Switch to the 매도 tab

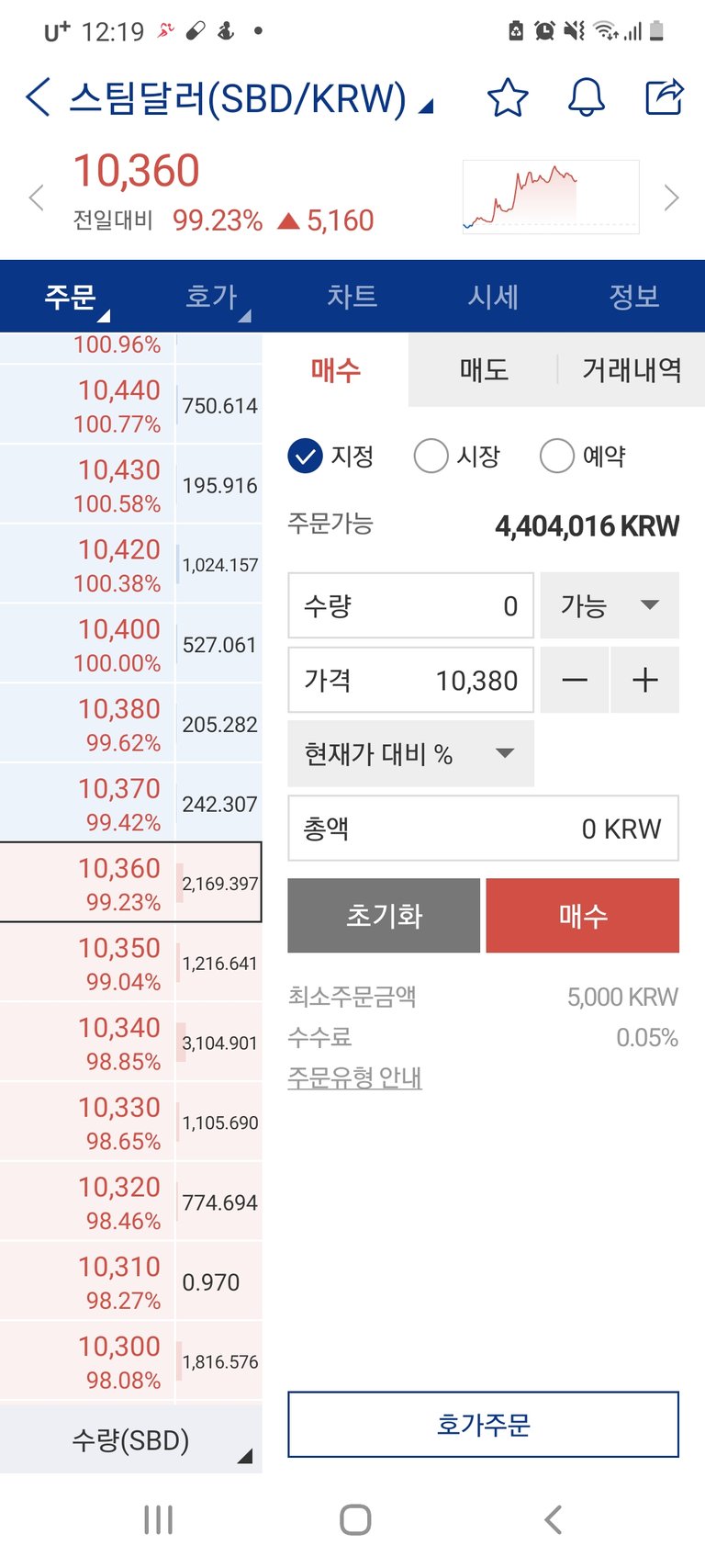coord(484,370)
